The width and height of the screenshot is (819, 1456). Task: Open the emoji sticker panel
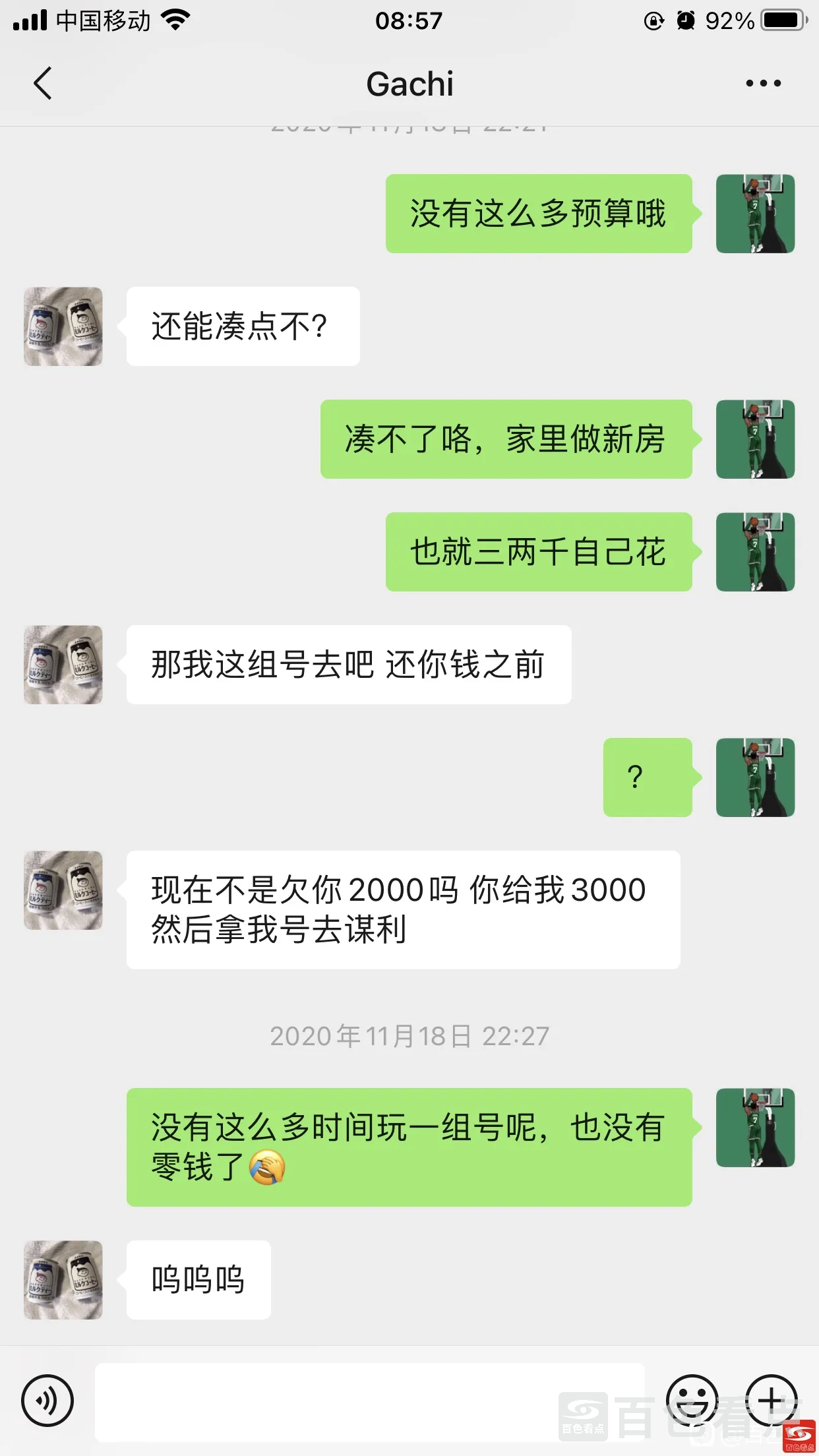tap(691, 1400)
